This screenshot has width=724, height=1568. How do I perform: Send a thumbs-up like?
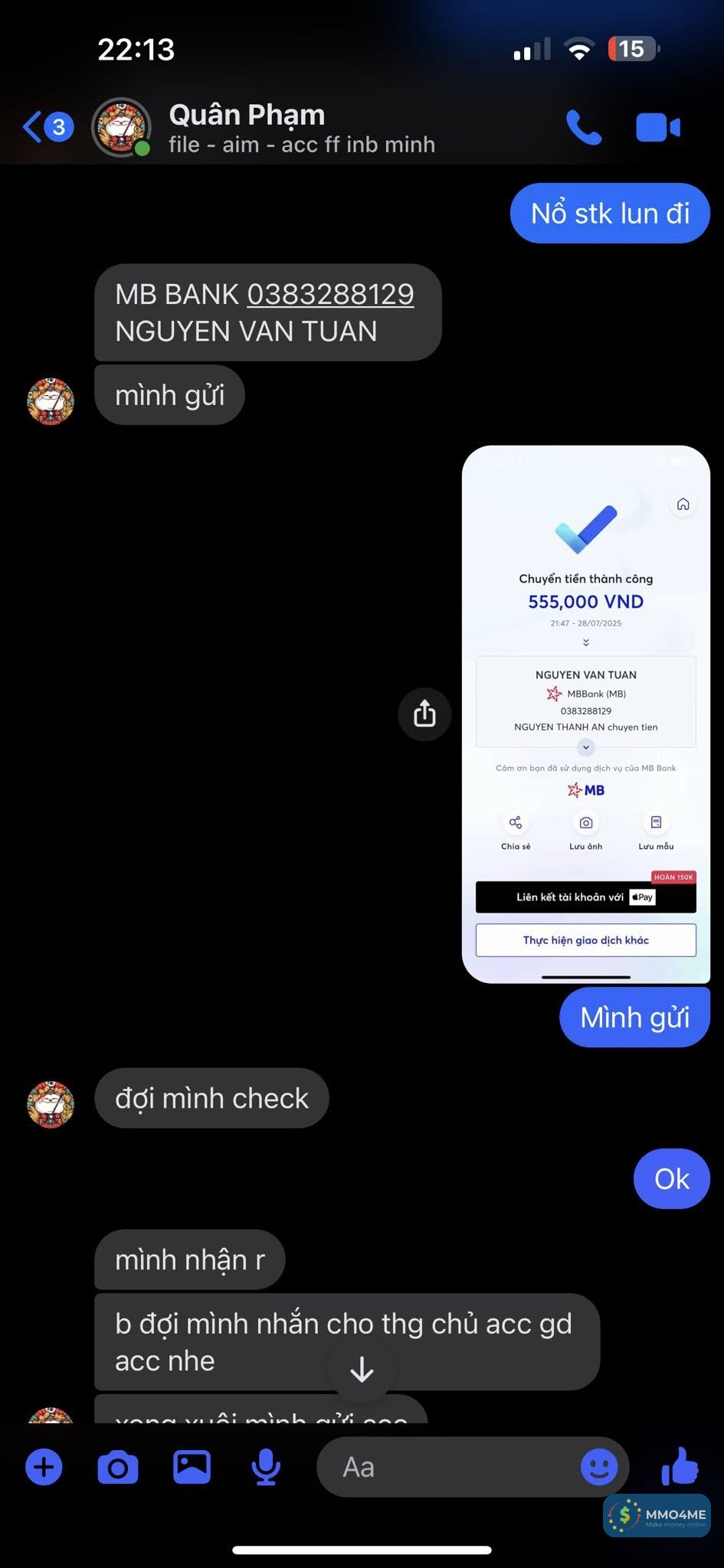click(x=680, y=1466)
